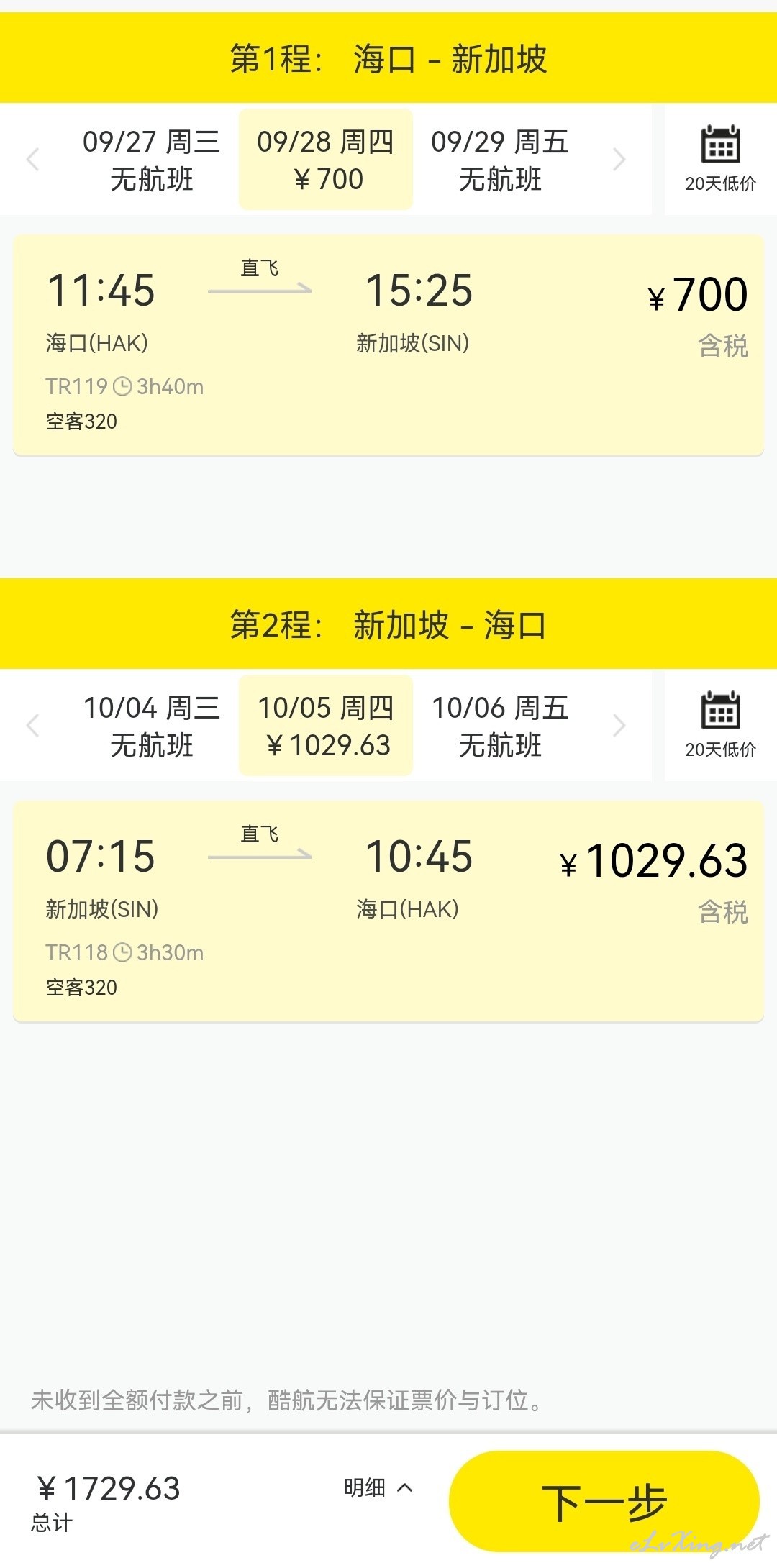Select 09/27 周三 for the first leg
Image resolution: width=777 pixels, height=1568 pixels.
point(151,160)
